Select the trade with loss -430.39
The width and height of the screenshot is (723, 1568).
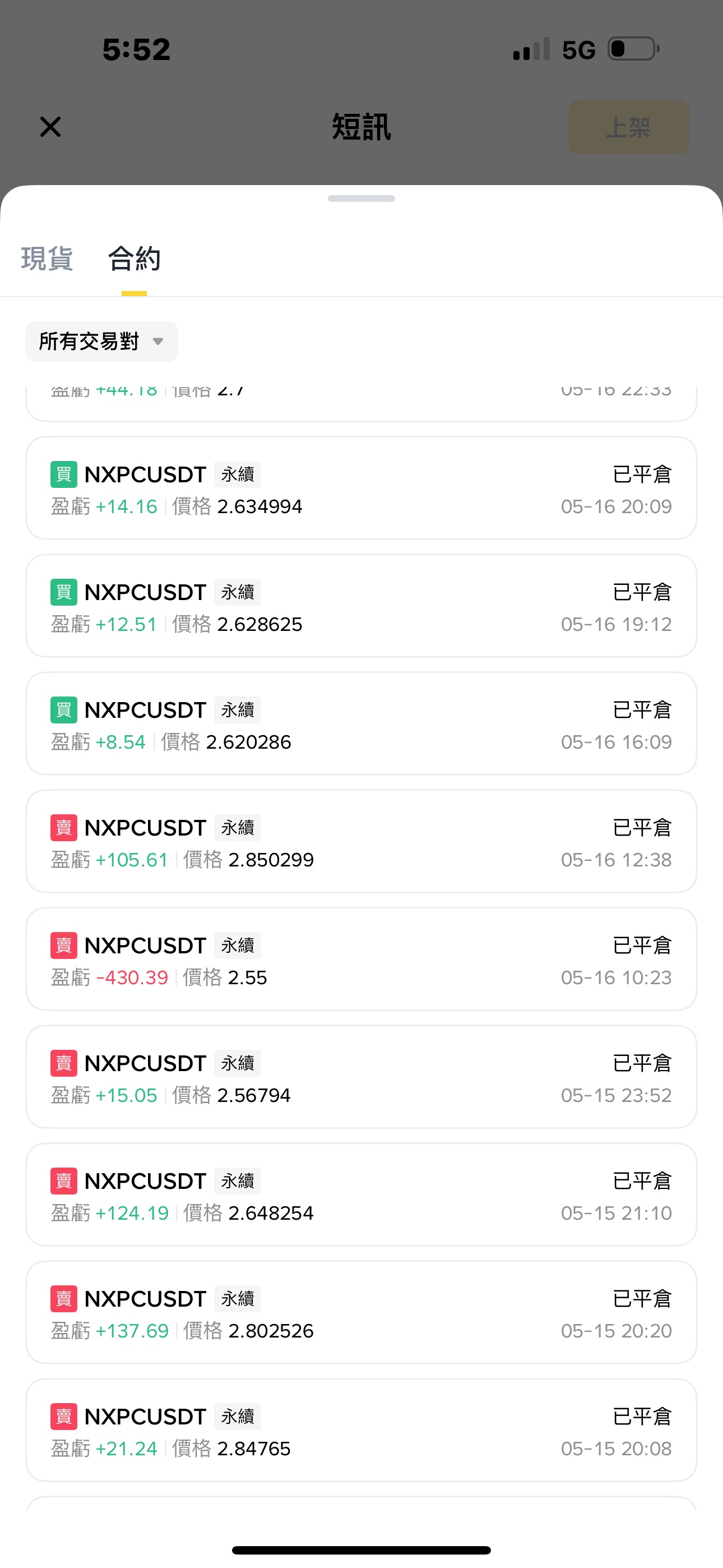(x=361, y=960)
